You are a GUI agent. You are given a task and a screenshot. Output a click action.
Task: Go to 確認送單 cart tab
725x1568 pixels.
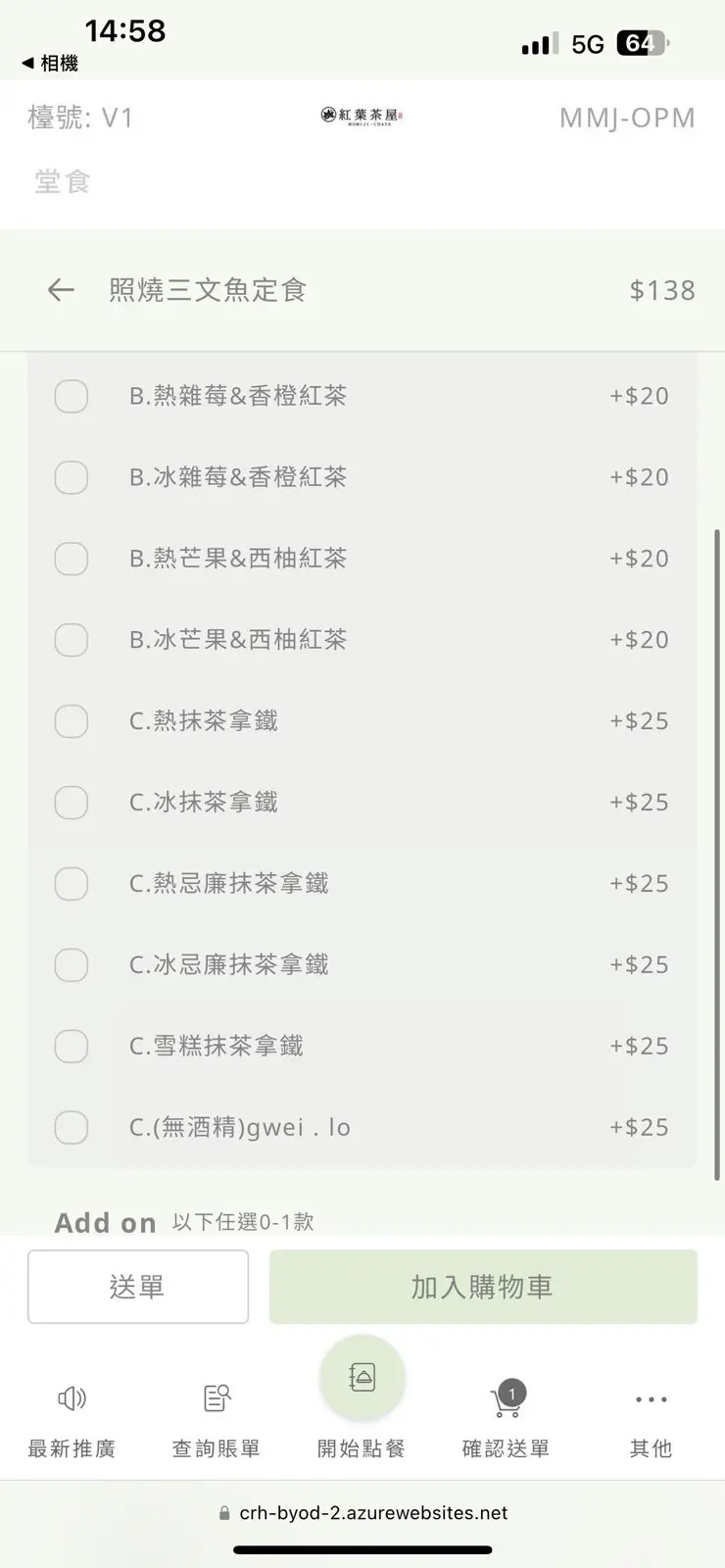tap(507, 1420)
